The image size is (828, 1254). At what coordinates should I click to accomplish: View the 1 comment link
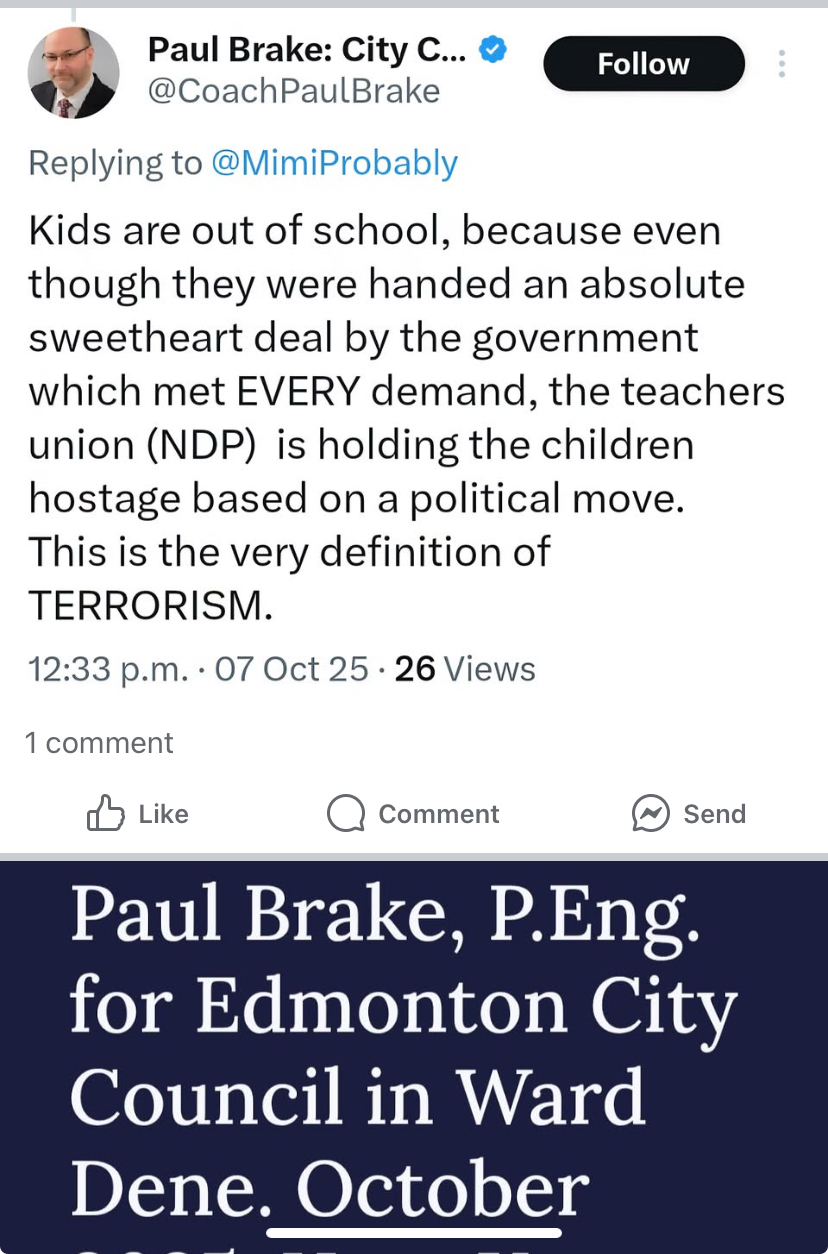(x=98, y=743)
